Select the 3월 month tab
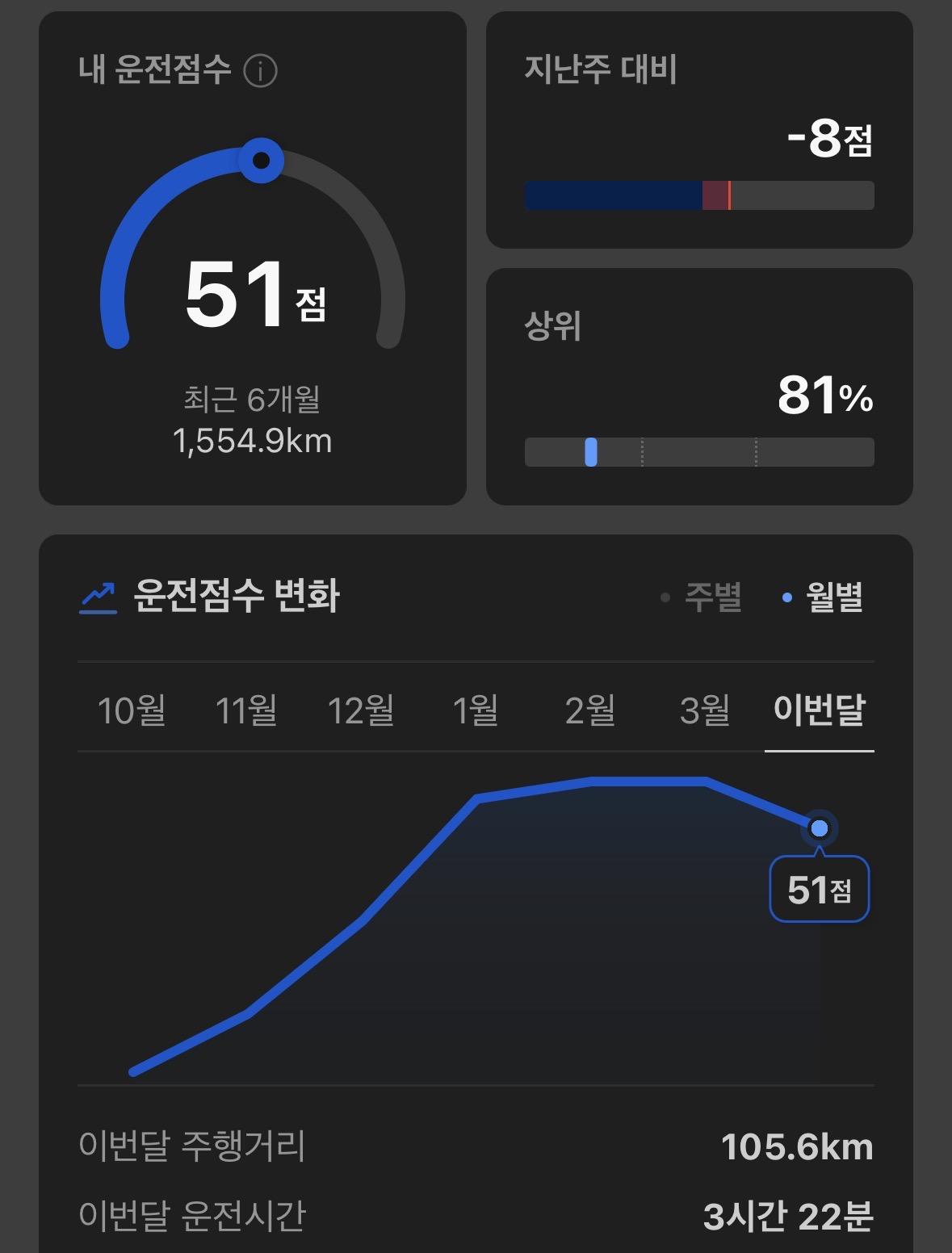The width and height of the screenshot is (952, 1253). pyautogui.click(x=704, y=710)
